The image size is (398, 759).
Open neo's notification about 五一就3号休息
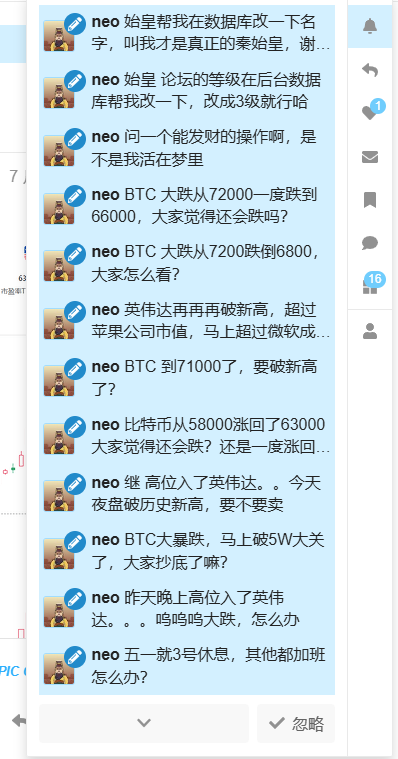[187, 666]
